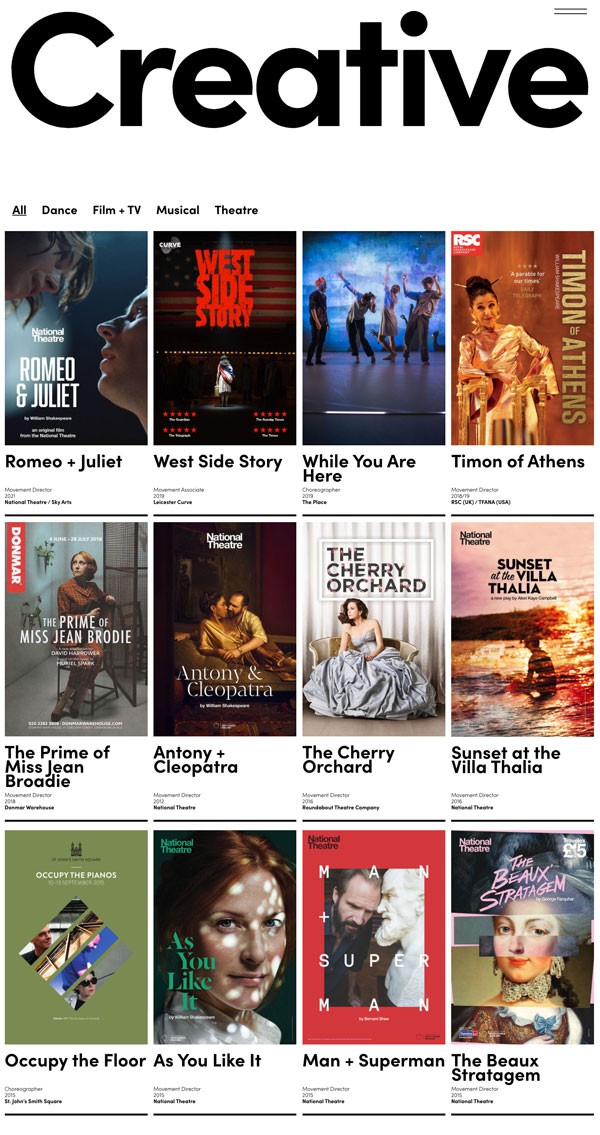Open the hamburger menu
600x1135 pixels.
click(x=570, y=11)
